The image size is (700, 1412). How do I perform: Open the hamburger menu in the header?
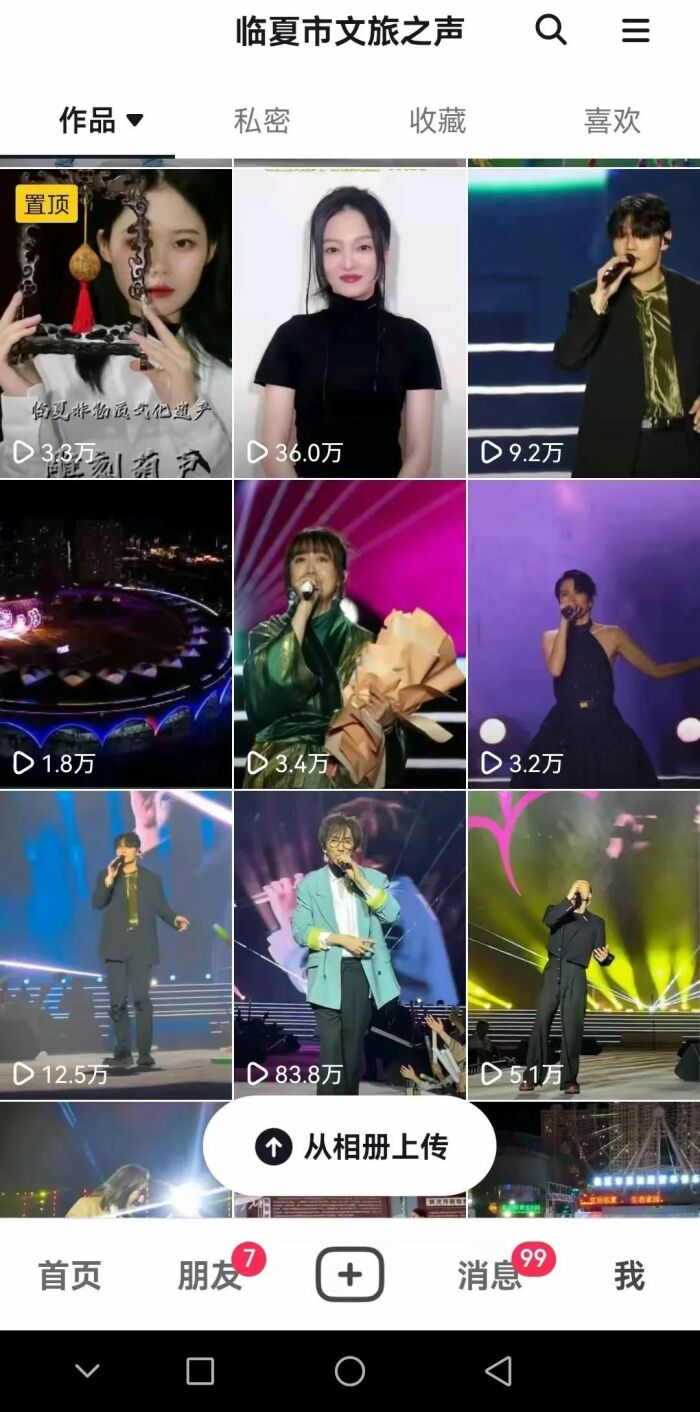coord(636,30)
